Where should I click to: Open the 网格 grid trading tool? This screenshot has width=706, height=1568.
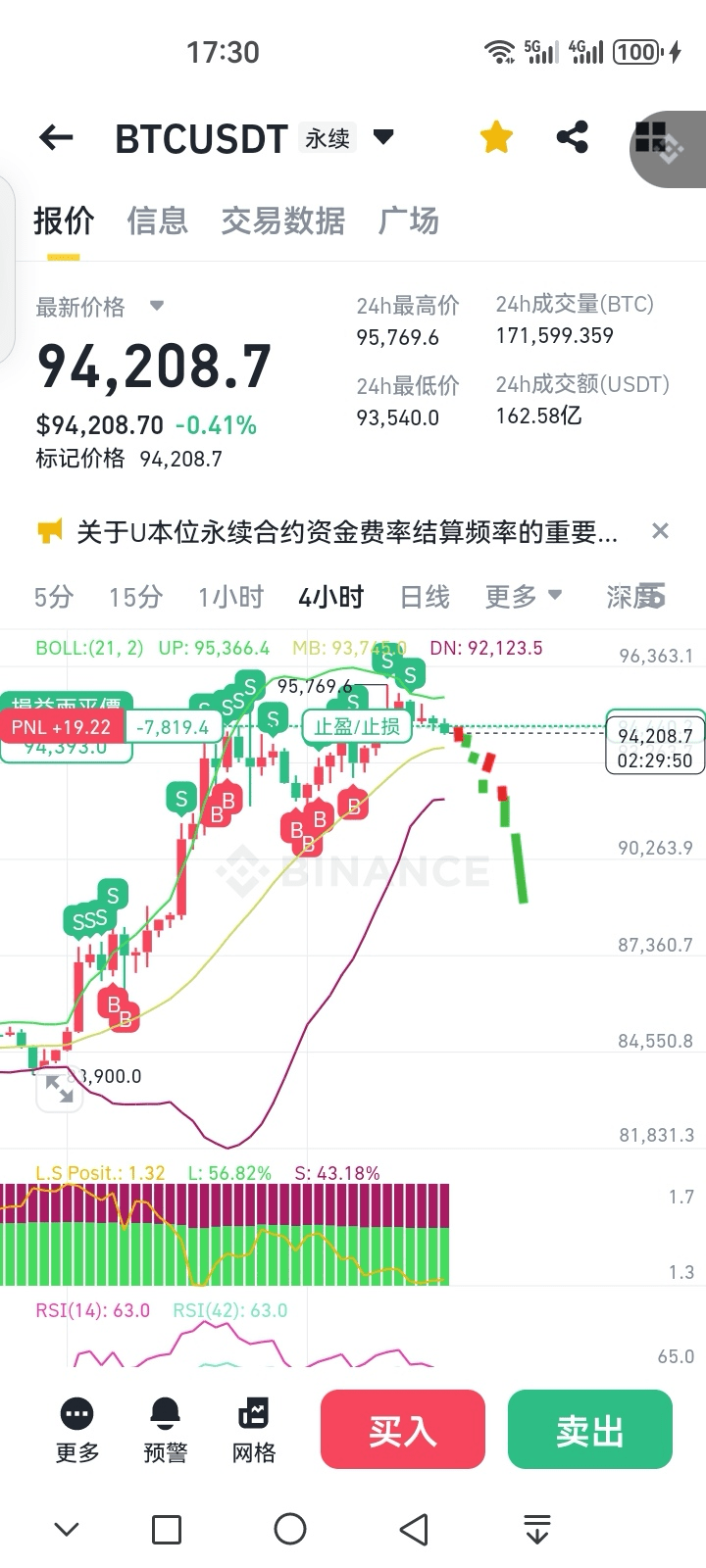point(254,1431)
